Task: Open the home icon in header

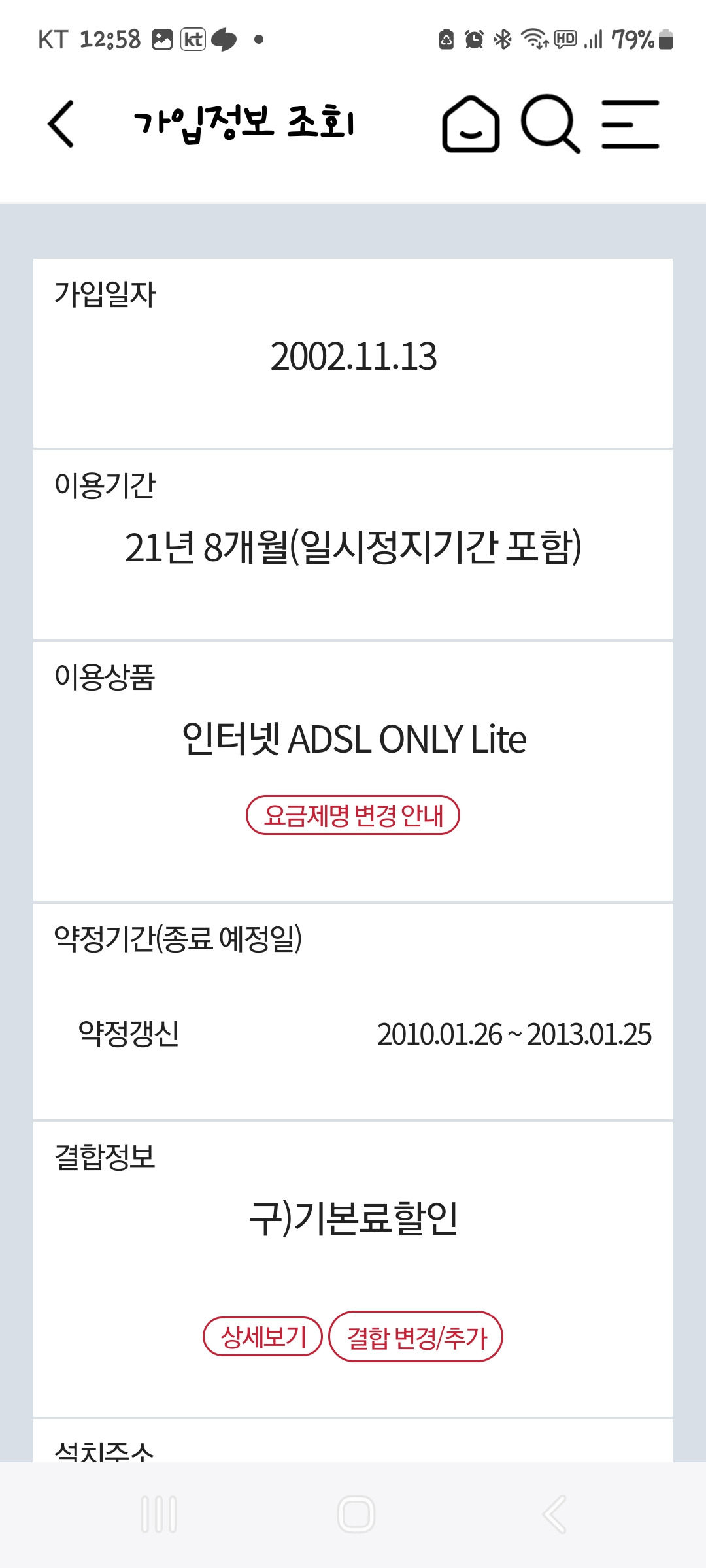Action: (471, 124)
